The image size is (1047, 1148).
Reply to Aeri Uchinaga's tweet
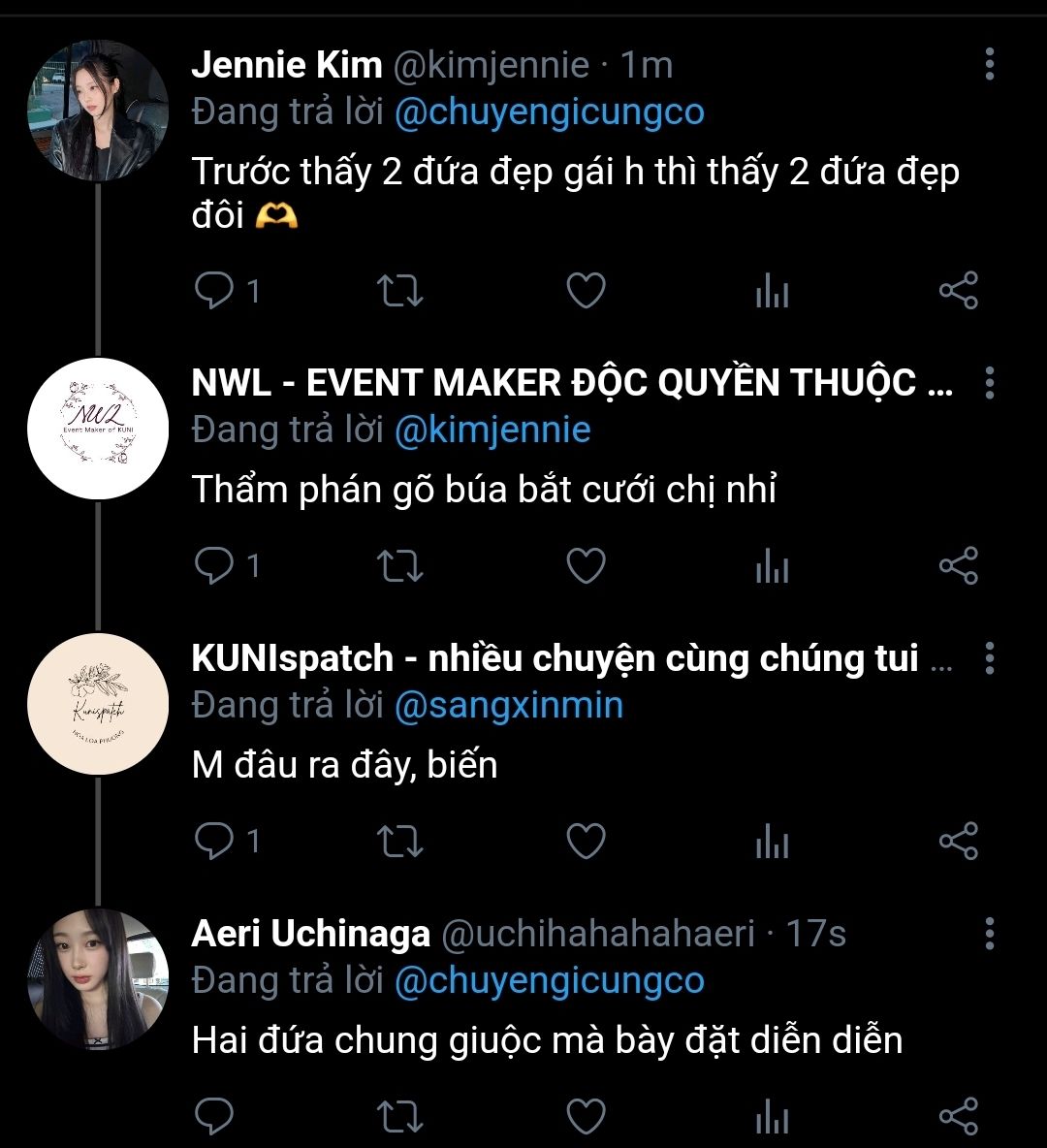[x=214, y=1117]
